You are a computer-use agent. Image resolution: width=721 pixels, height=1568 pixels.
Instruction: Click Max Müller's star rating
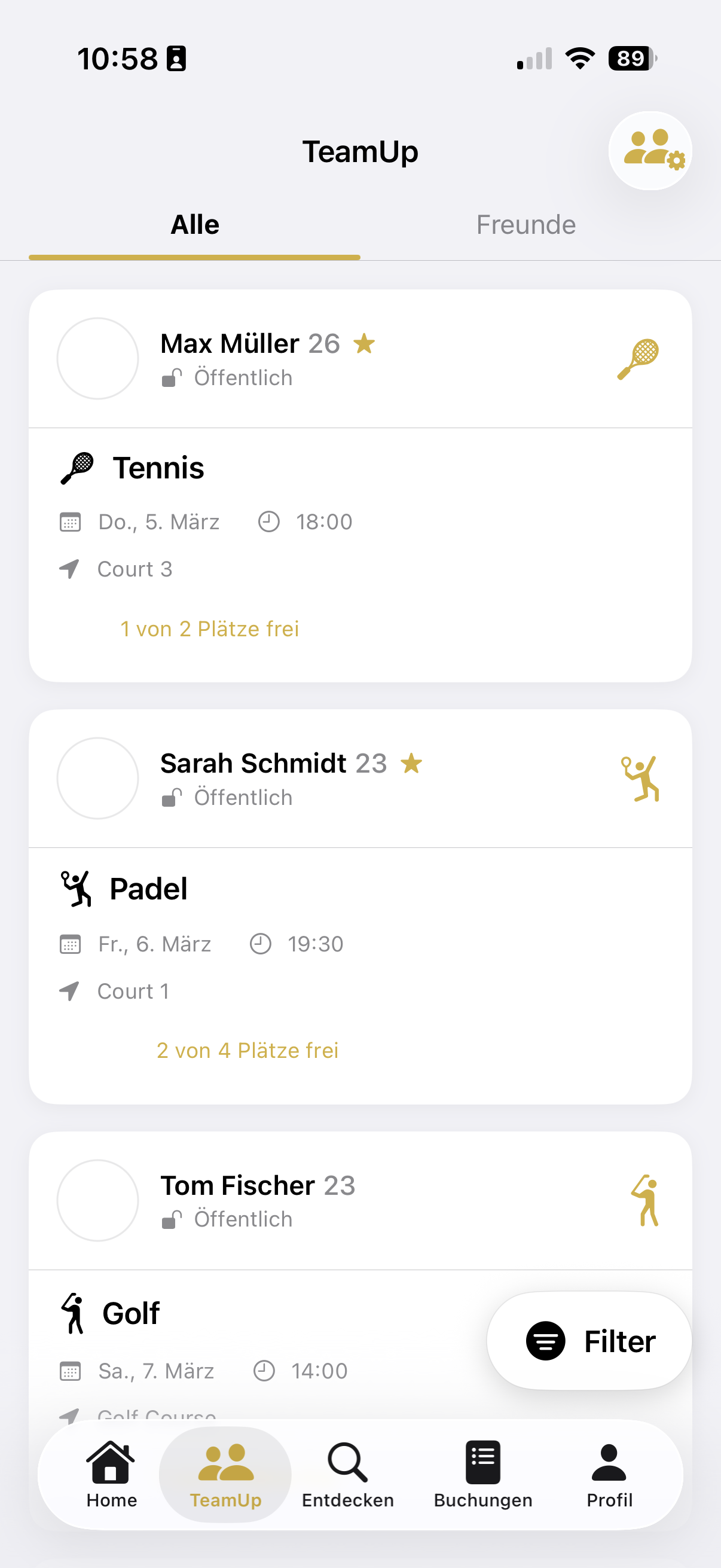click(365, 344)
